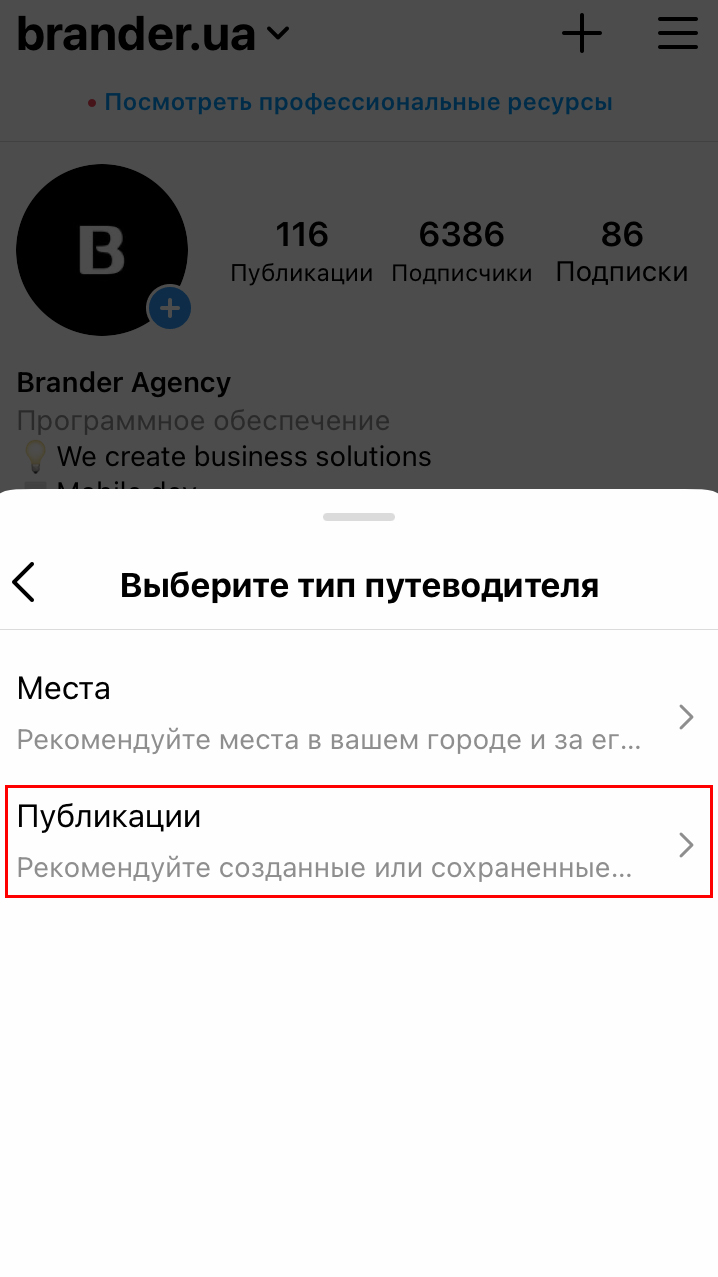
Task: Select the Места guide type
Action: click(x=358, y=714)
